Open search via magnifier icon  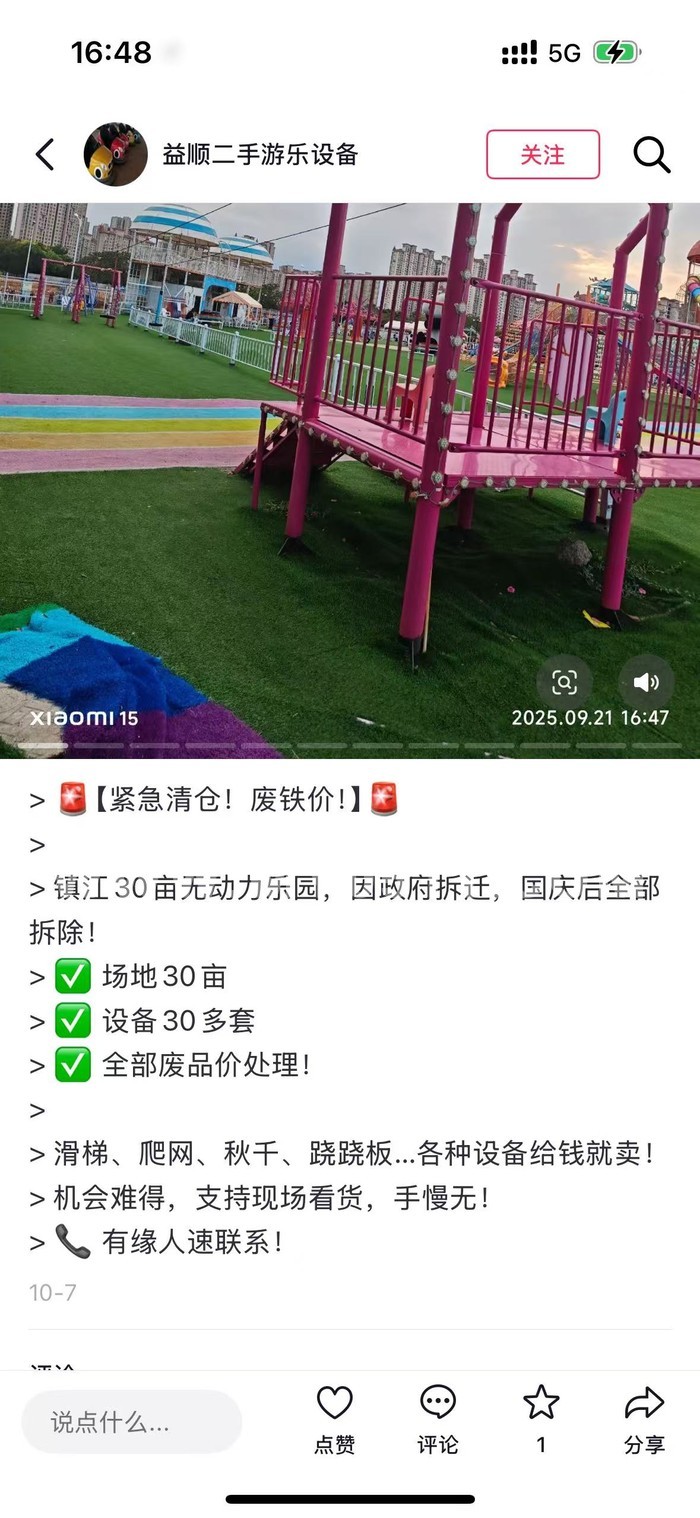[x=651, y=155]
